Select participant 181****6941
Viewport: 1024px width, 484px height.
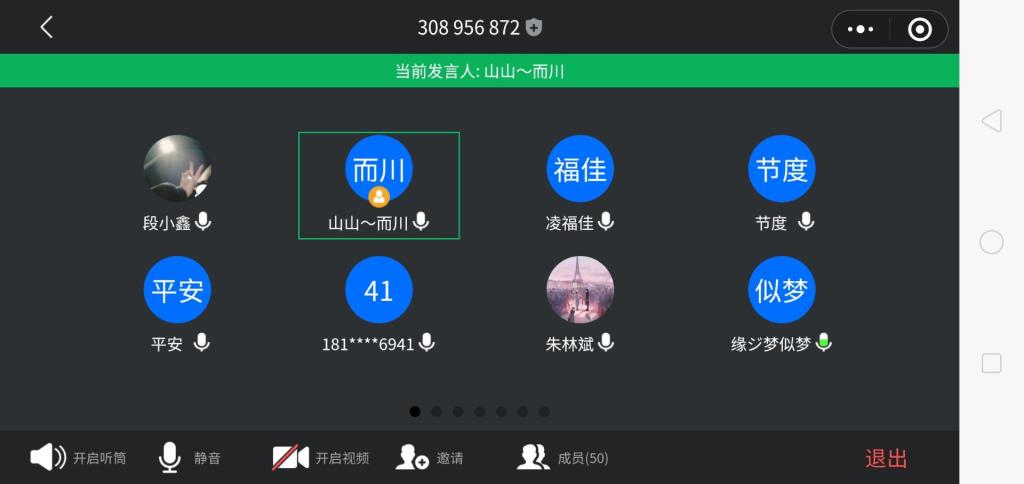379,291
